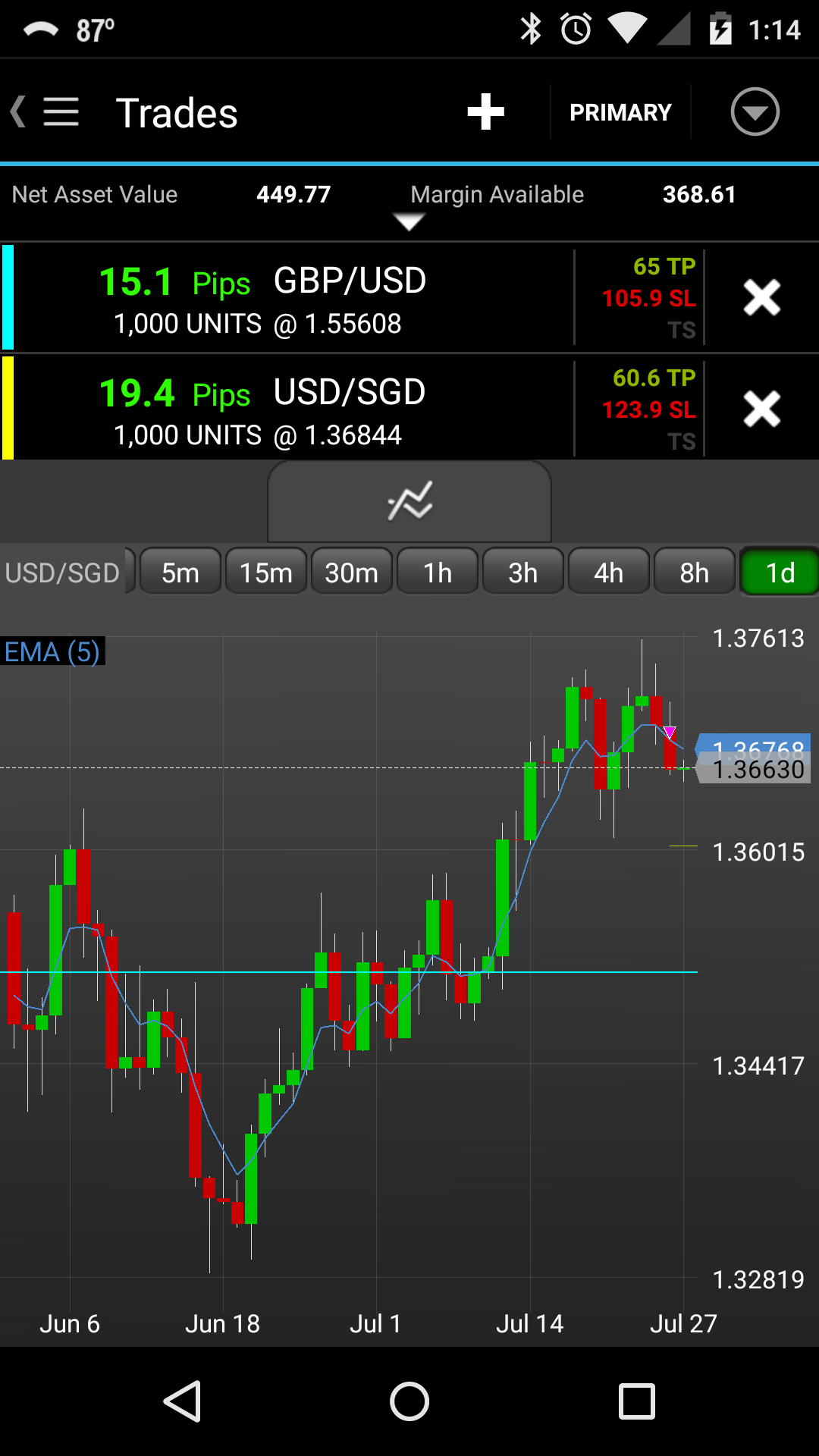
Task: Tap the PRIMARY account button
Action: [620, 112]
